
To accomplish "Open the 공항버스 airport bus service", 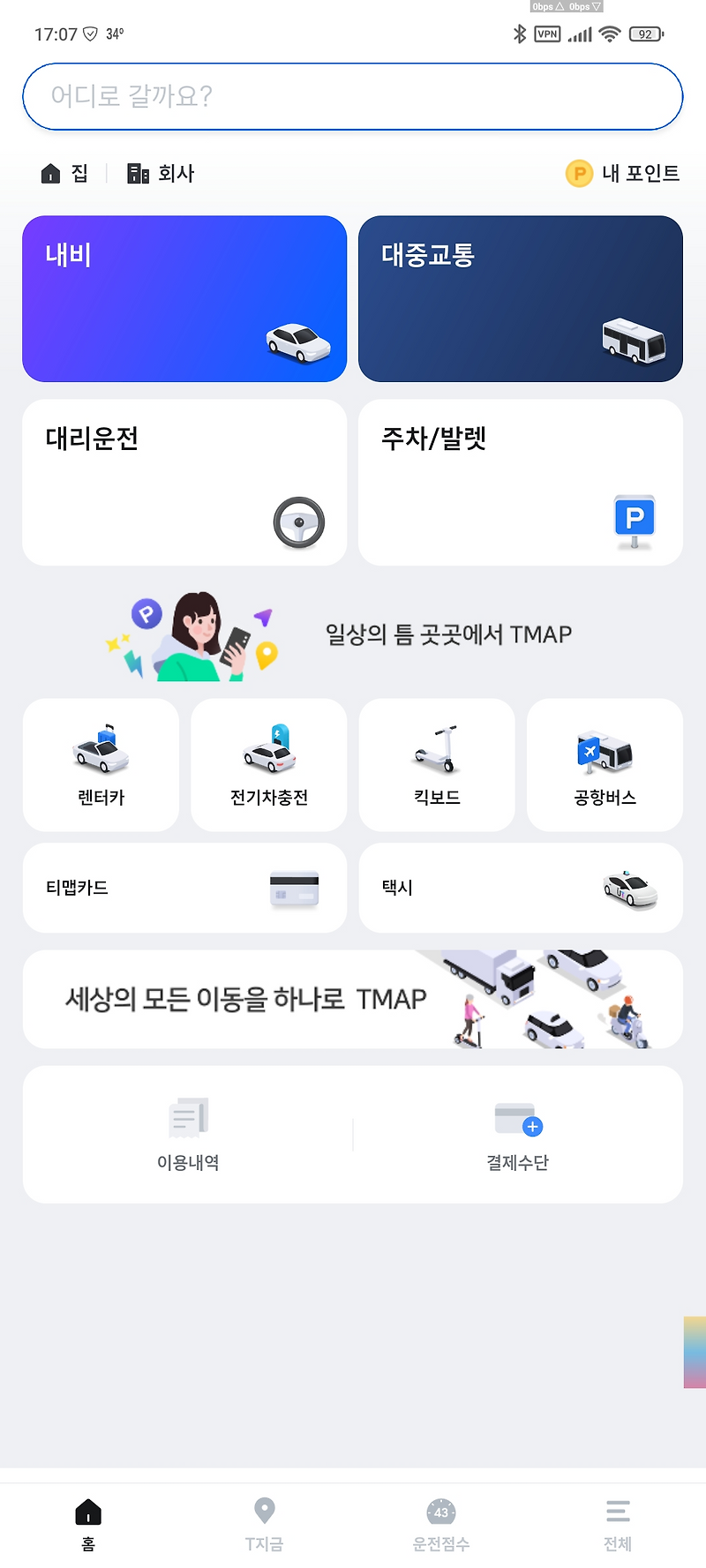I will (x=605, y=764).
